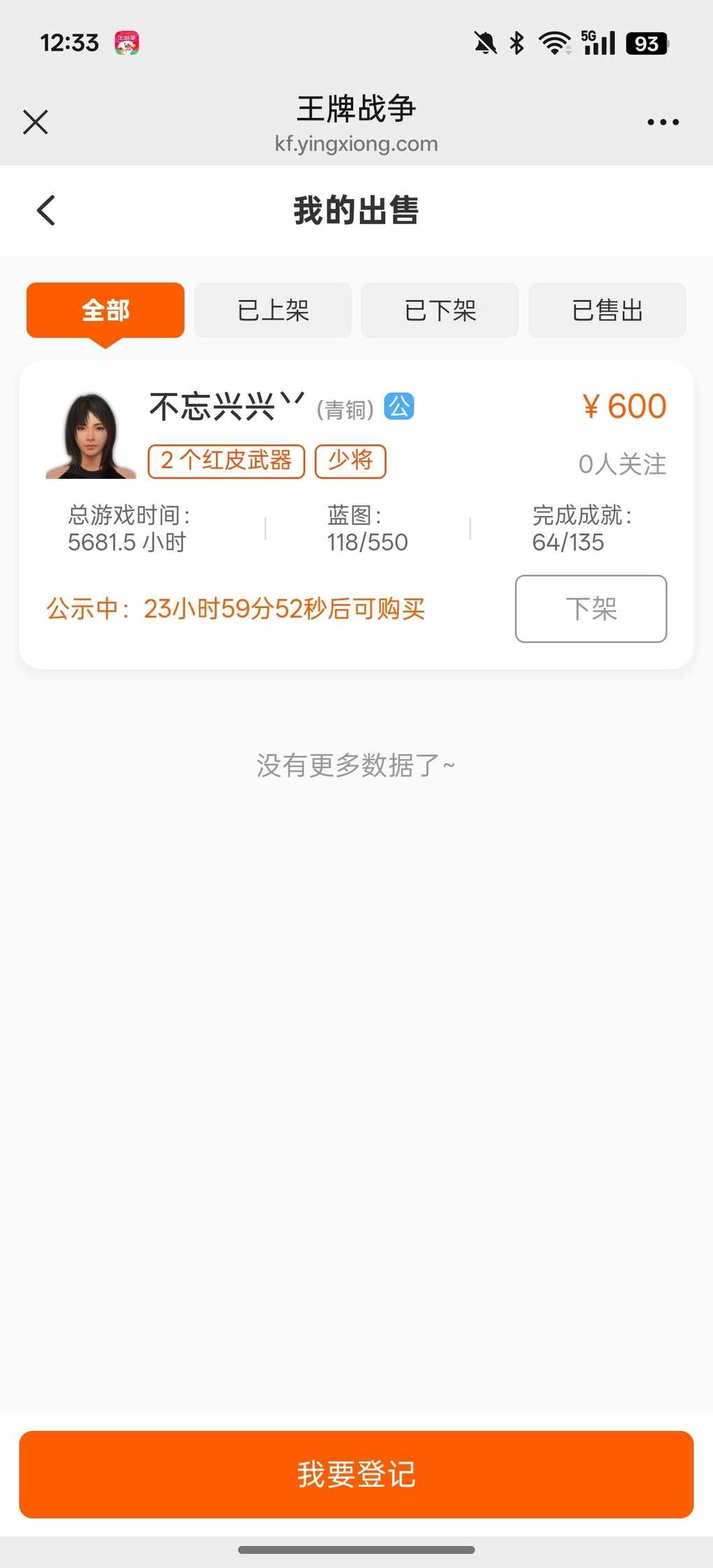Close the 王牌战争 web page
713x1568 pixels.
(x=36, y=122)
